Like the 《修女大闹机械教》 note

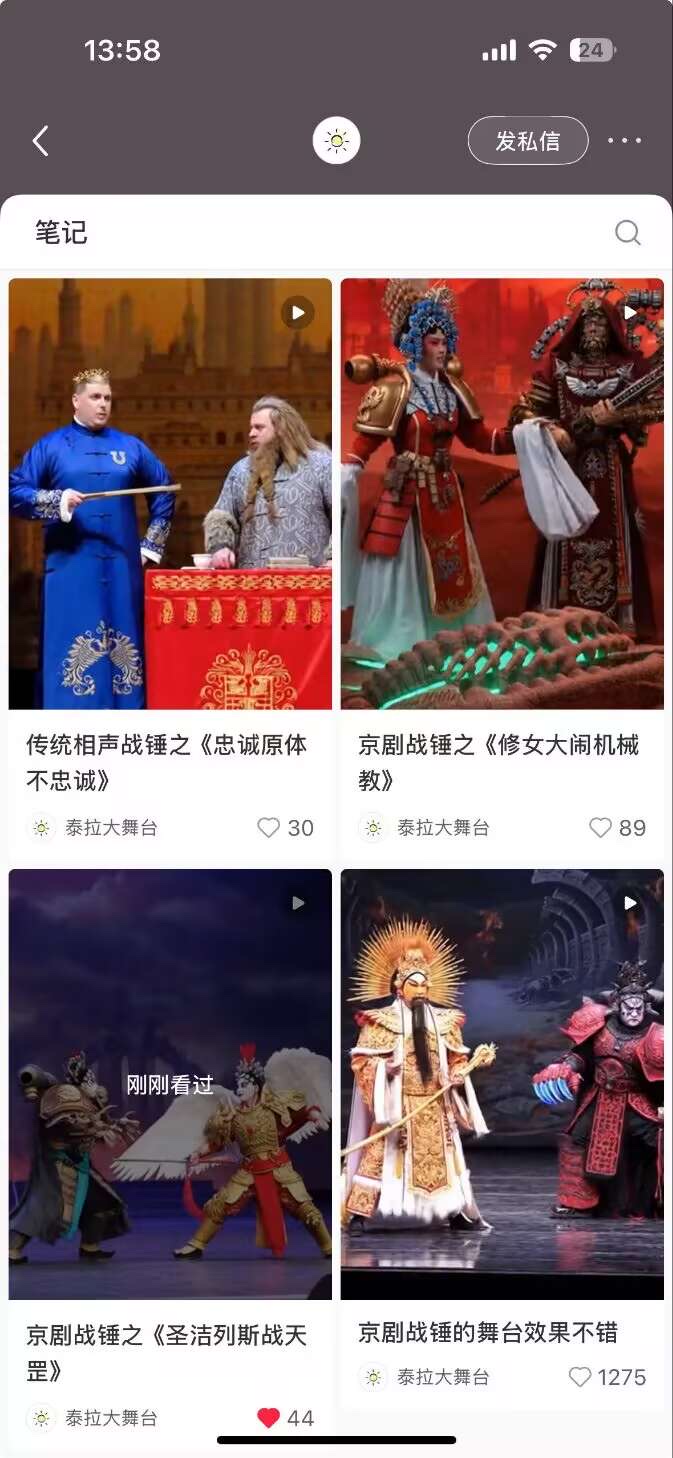600,828
